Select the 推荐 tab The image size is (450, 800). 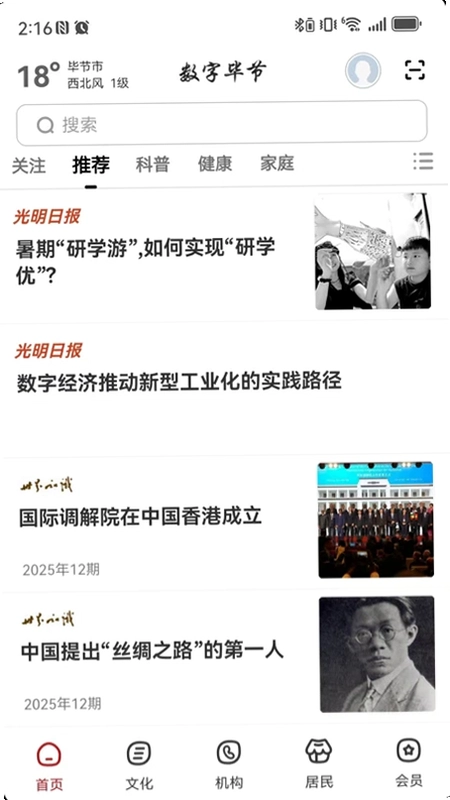click(x=91, y=165)
